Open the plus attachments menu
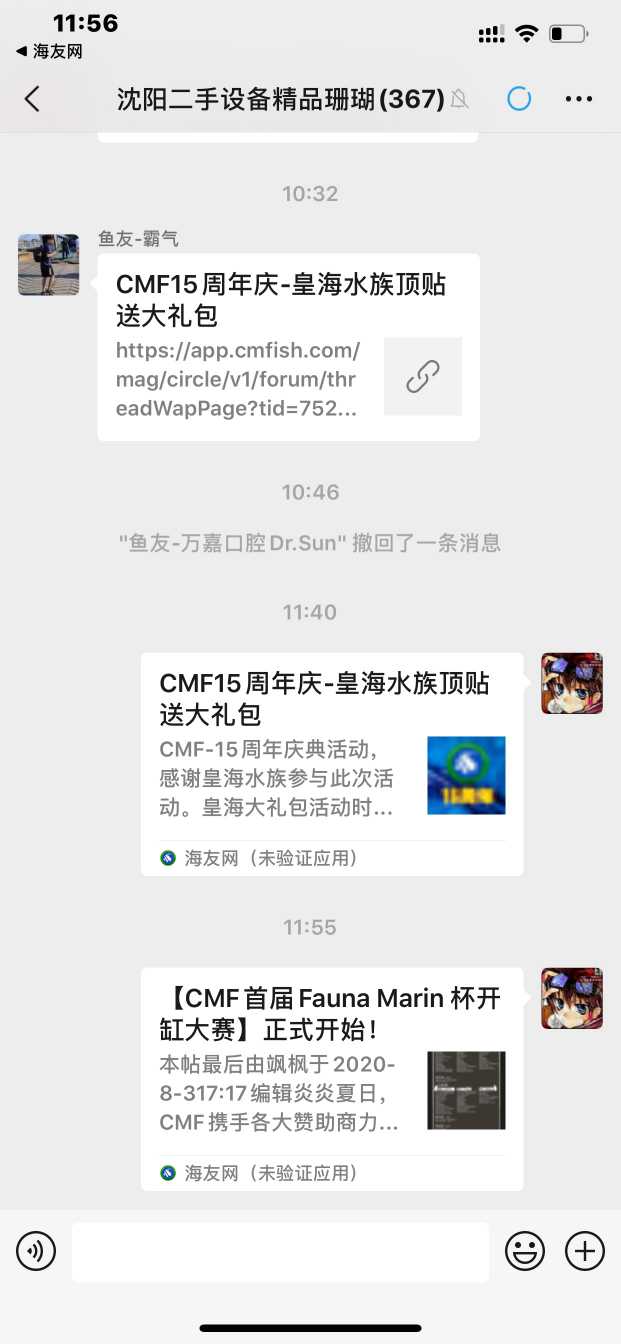The image size is (621, 1344). pos(585,1251)
